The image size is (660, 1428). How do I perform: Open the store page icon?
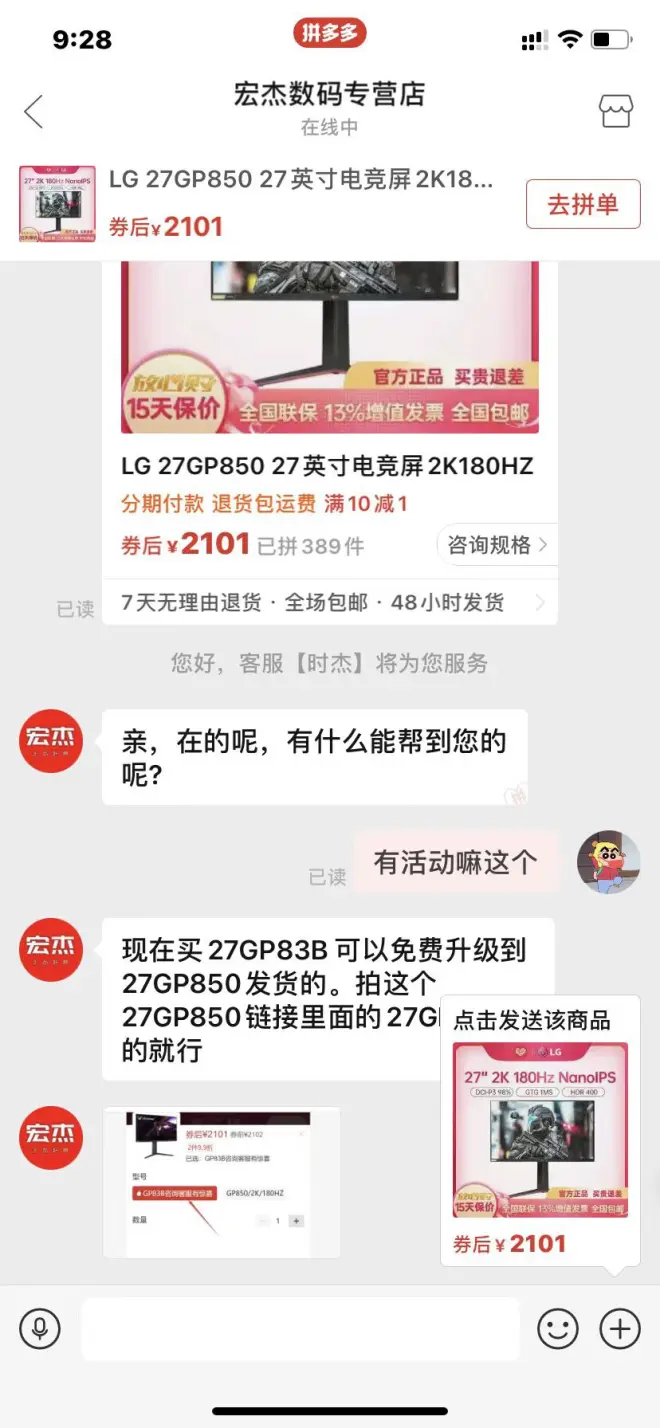616,111
